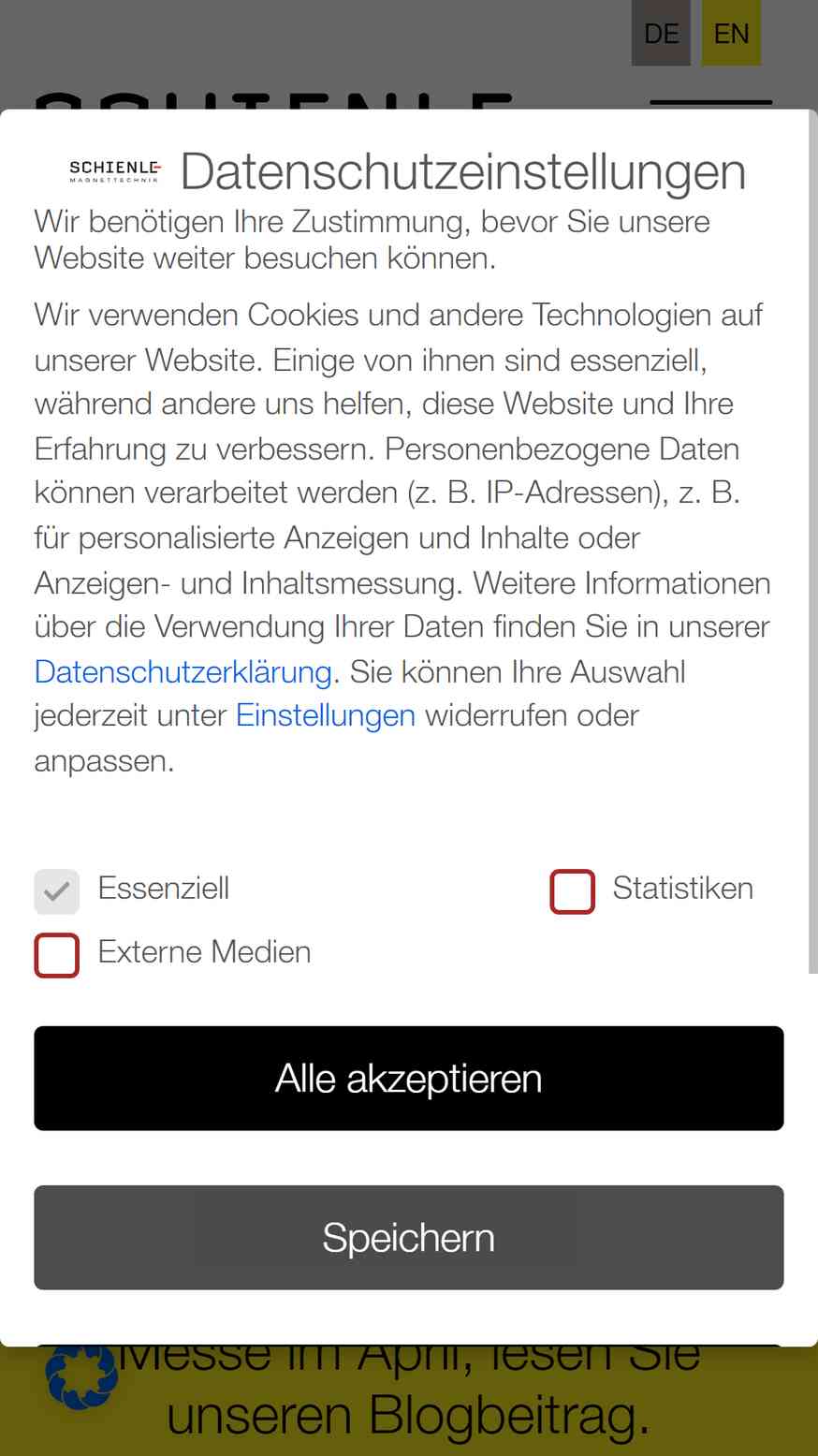Follow the Einstellungen link
The image size is (818, 1456).
tap(326, 715)
